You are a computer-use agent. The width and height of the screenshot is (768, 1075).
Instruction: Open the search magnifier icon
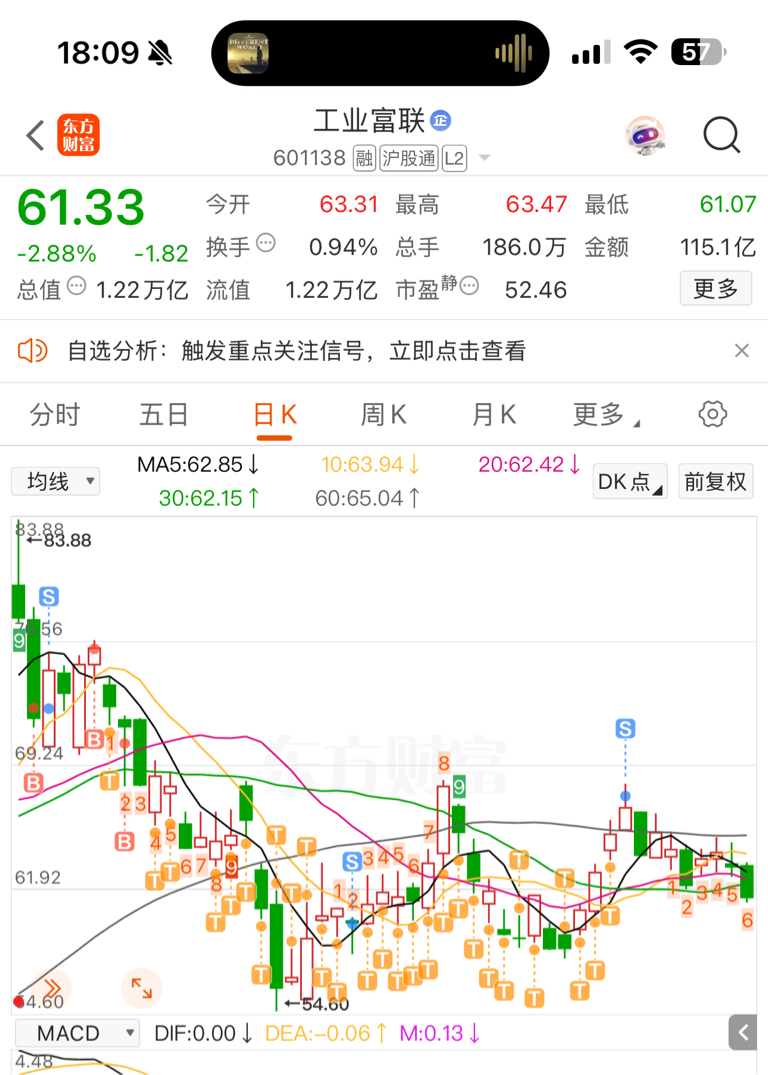tap(721, 135)
